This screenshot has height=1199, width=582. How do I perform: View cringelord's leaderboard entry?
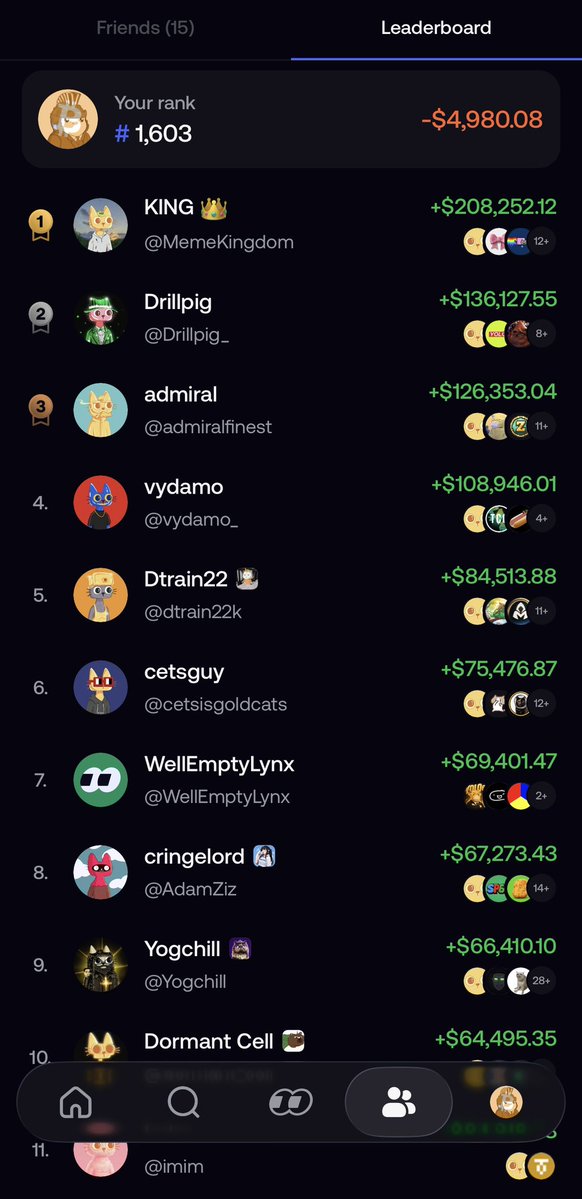coord(291,872)
